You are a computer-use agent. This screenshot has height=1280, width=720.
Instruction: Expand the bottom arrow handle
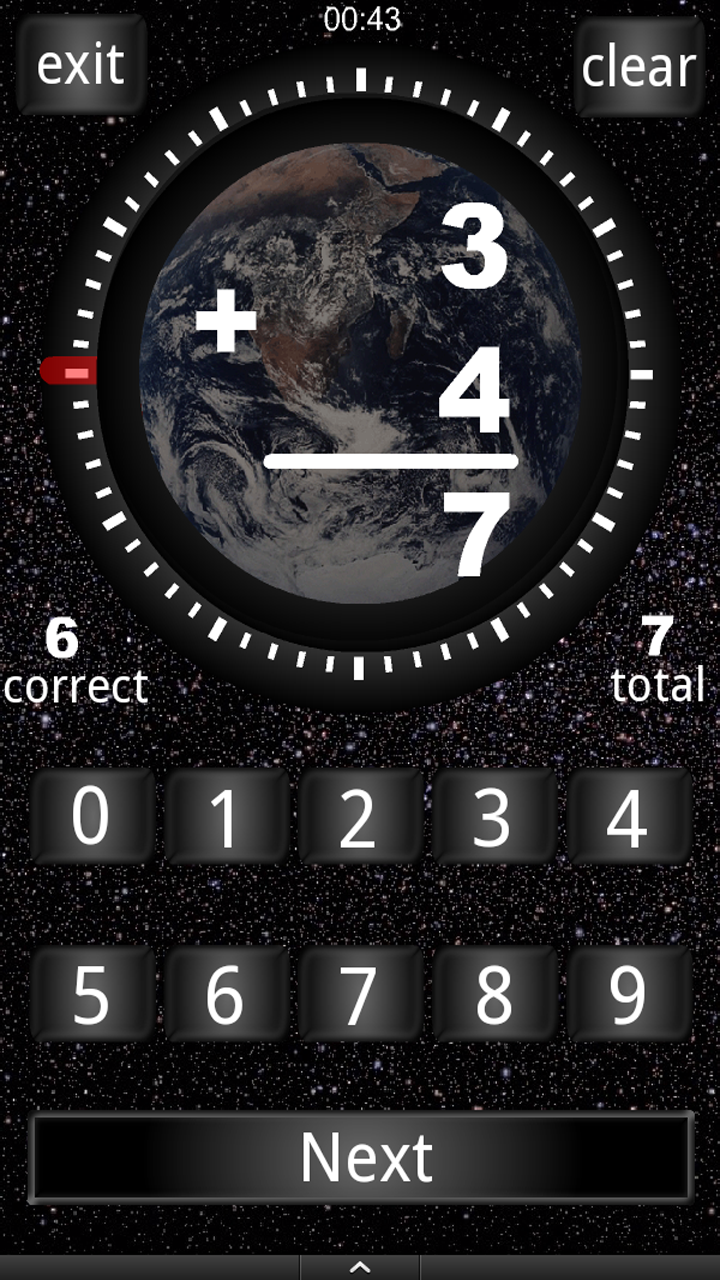[360, 1267]
